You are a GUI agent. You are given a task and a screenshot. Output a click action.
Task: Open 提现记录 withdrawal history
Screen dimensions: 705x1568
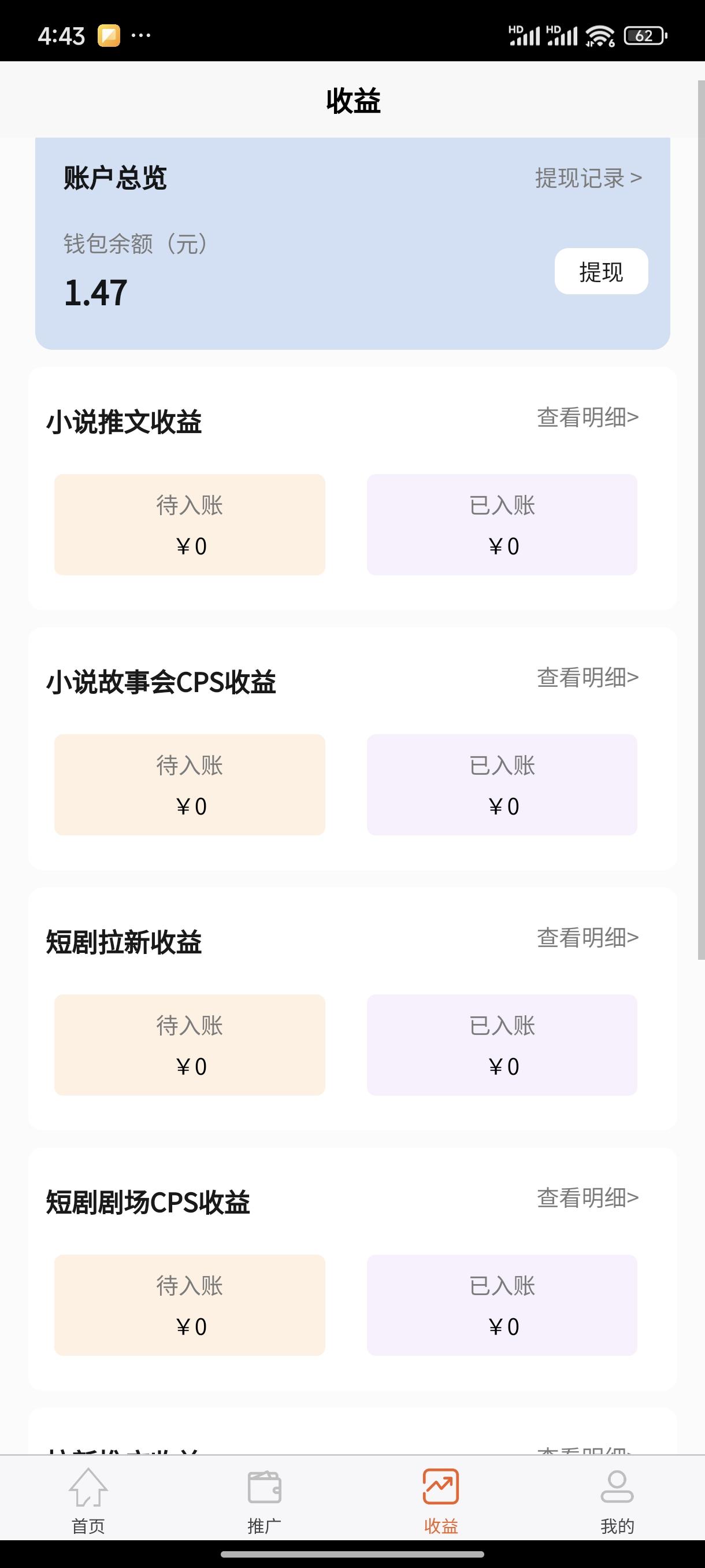(x=588, y=178)
